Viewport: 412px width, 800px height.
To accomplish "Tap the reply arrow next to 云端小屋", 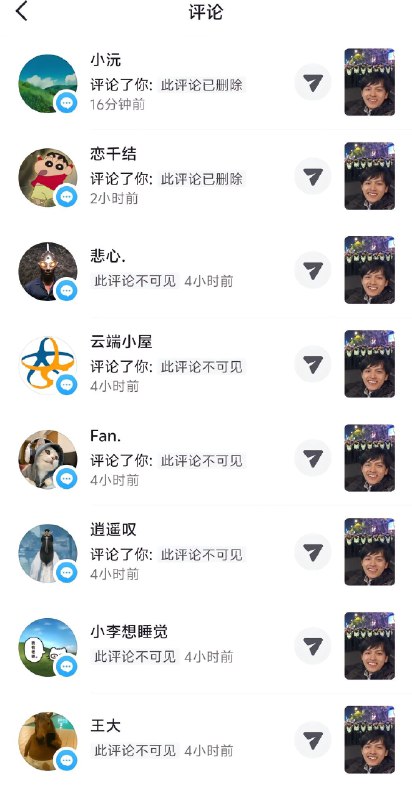I will click(313, 364).
